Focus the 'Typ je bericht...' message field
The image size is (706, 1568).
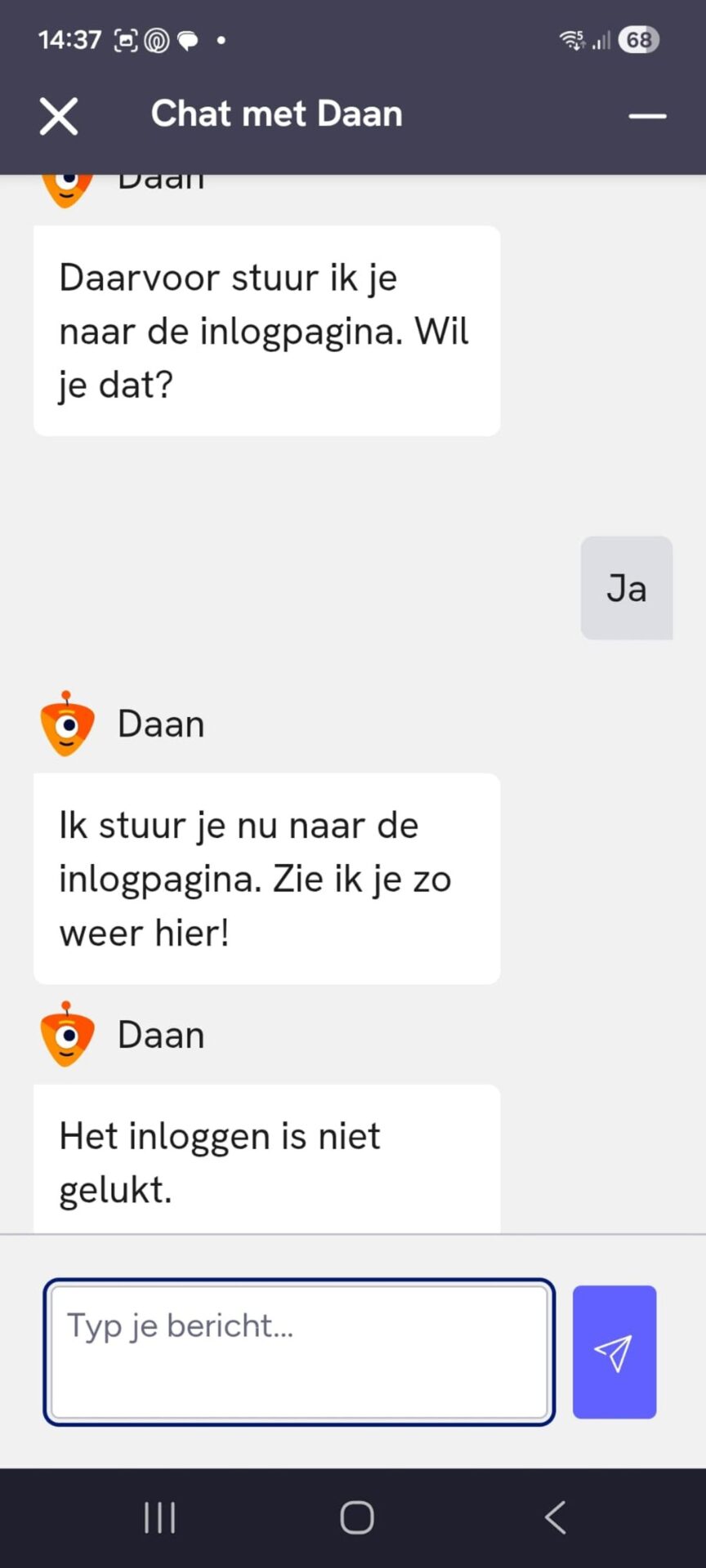click(299, 1352)
